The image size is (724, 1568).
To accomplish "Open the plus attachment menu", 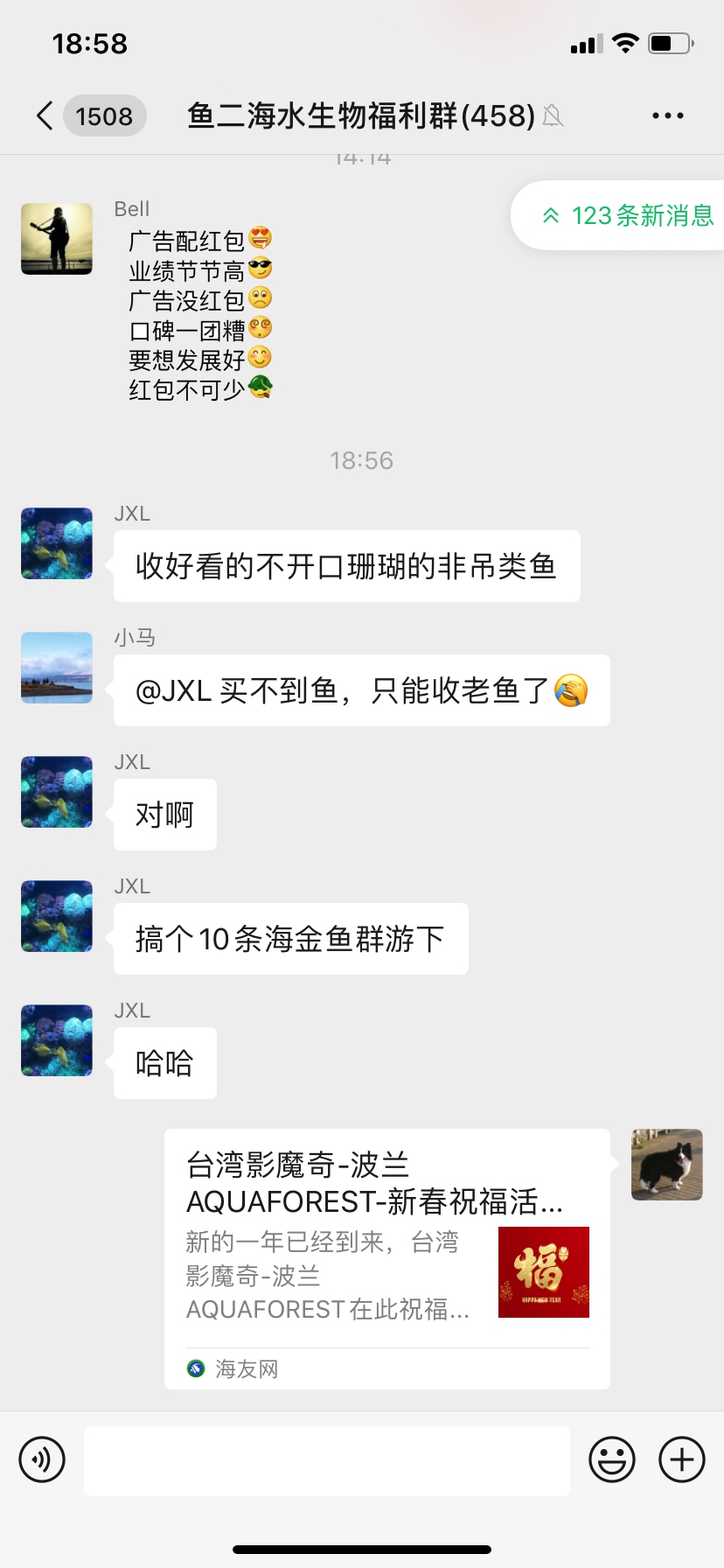I will pos(682,1459).
